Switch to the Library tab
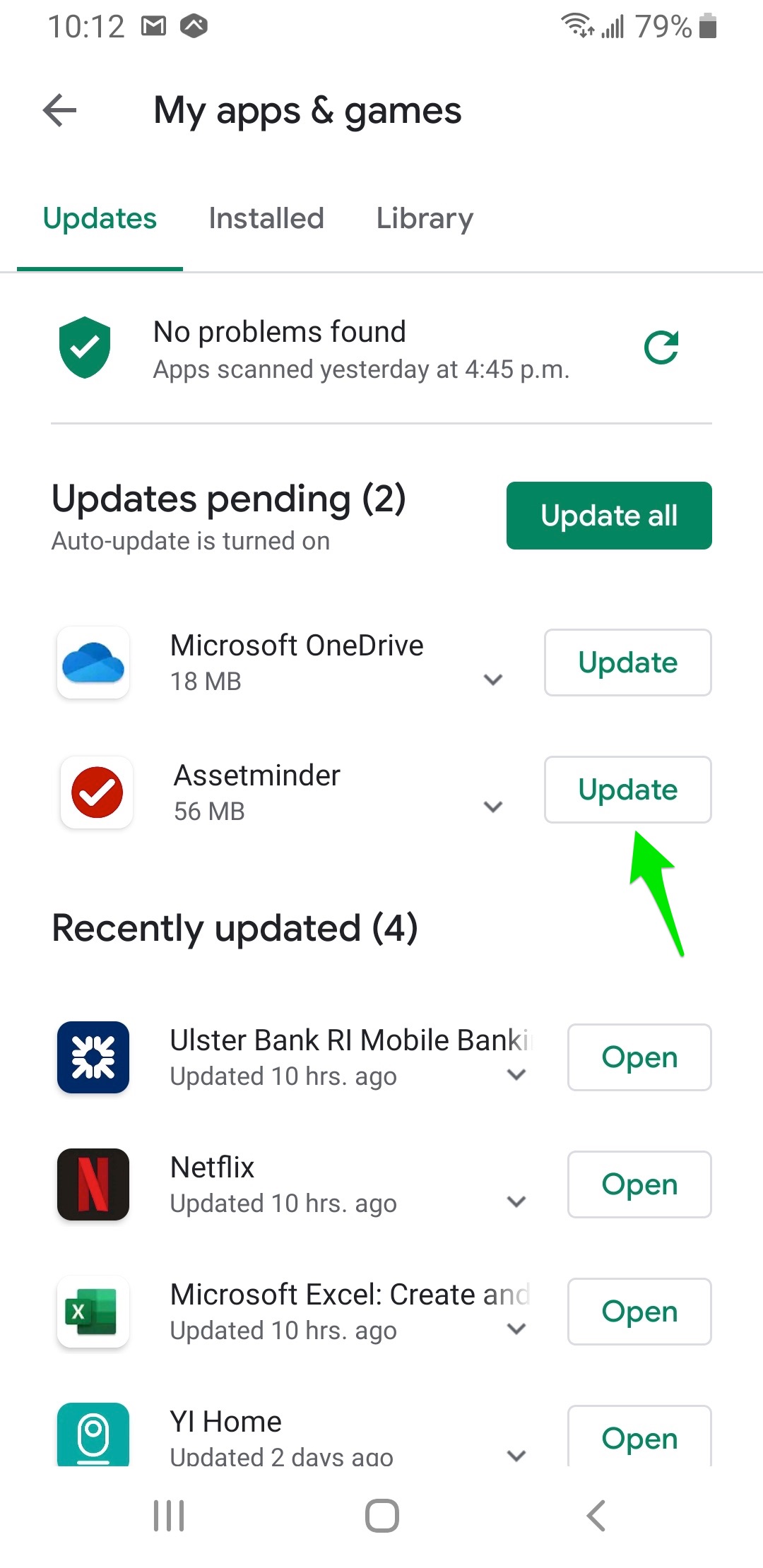 coord(425,218)
